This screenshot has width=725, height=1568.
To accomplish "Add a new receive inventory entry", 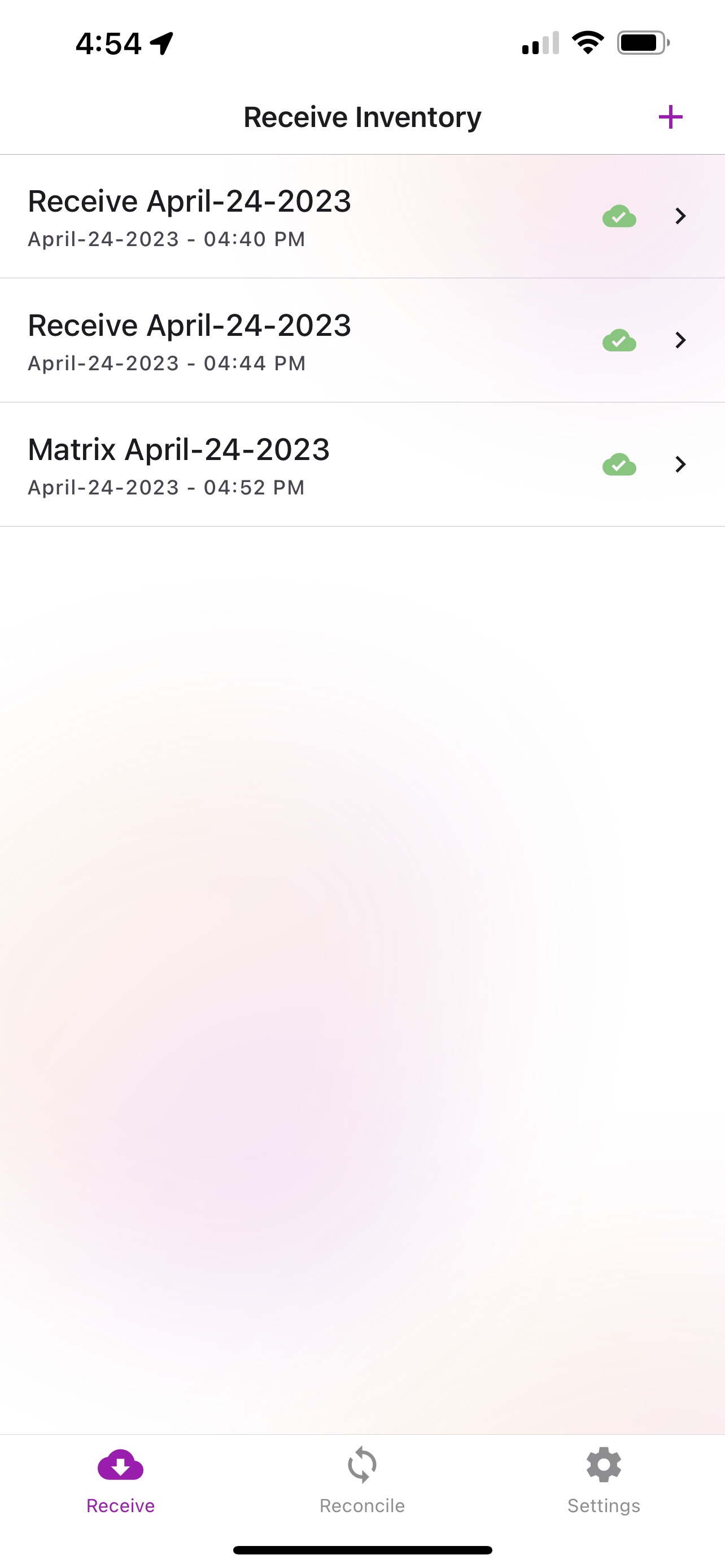I will 670,117.
